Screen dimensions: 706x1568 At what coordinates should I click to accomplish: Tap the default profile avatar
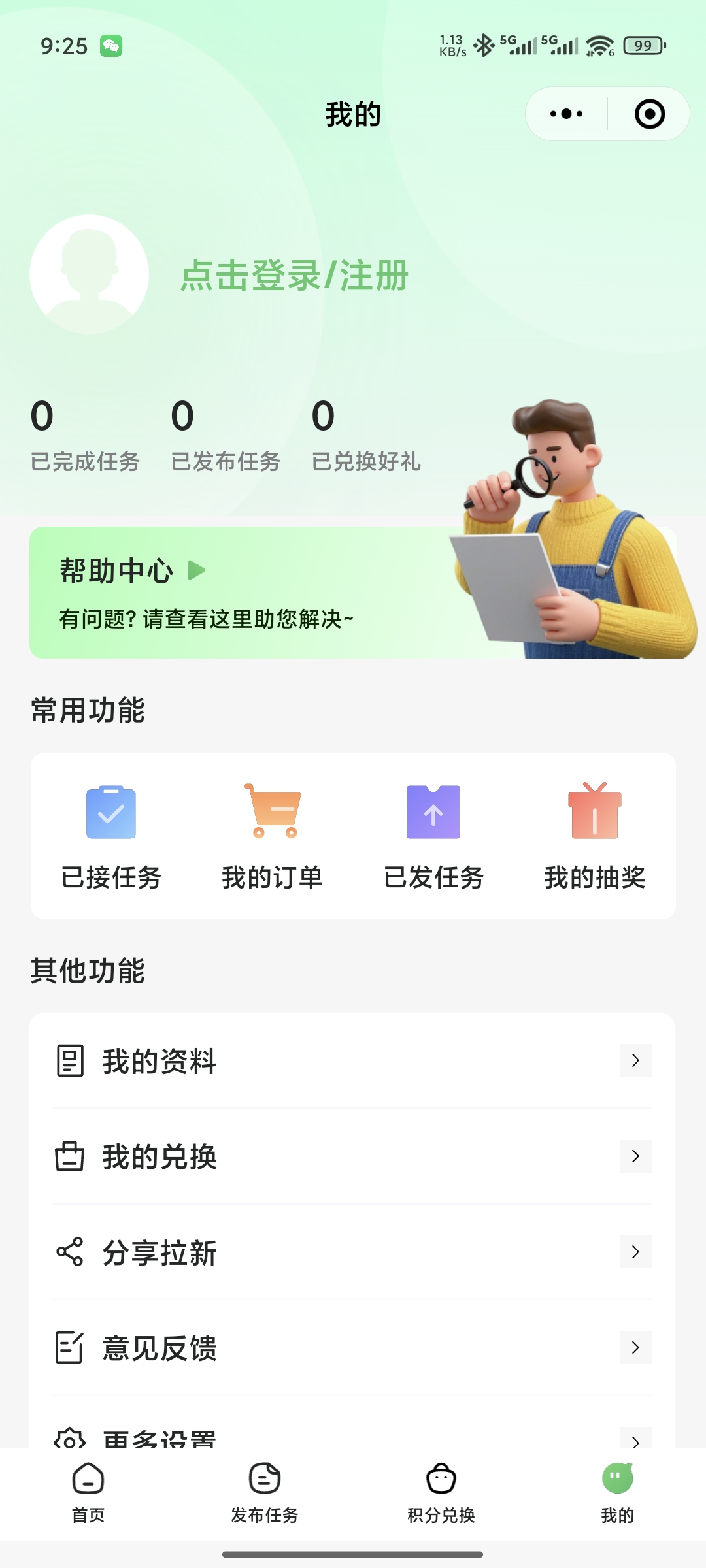pos(89,274)
